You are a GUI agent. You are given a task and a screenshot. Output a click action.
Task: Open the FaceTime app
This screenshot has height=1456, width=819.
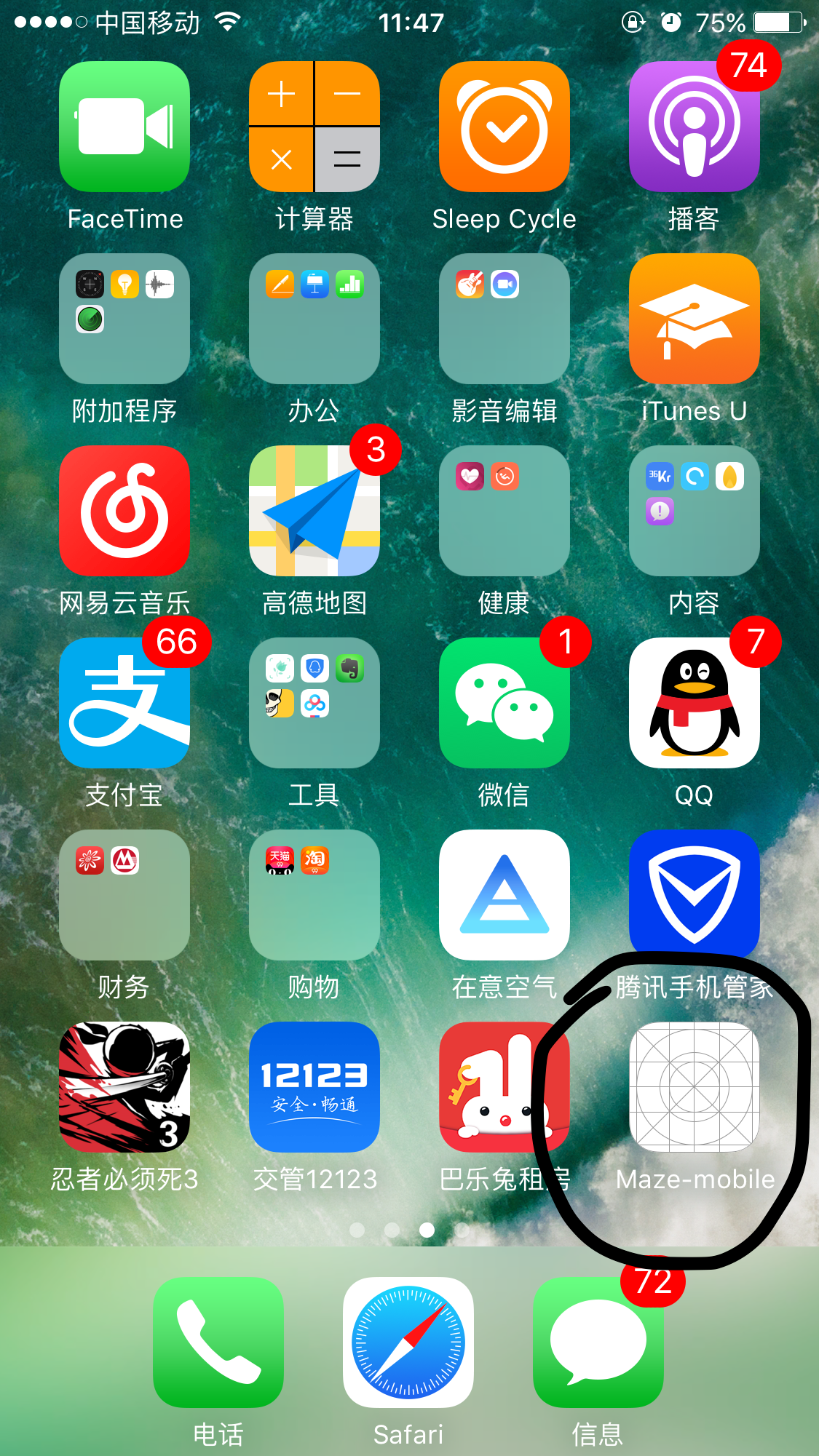click(124, 127)
